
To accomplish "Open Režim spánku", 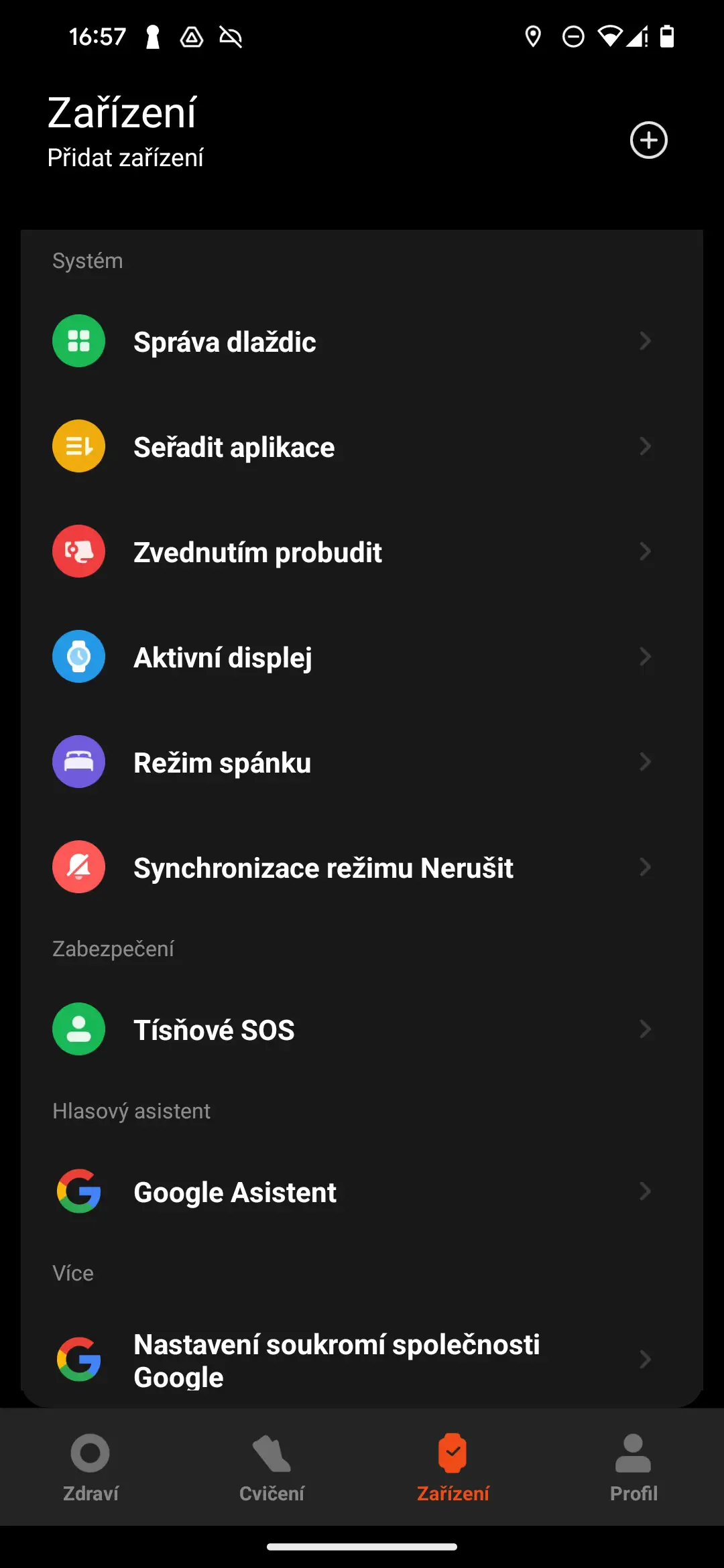I will [362, 762].
